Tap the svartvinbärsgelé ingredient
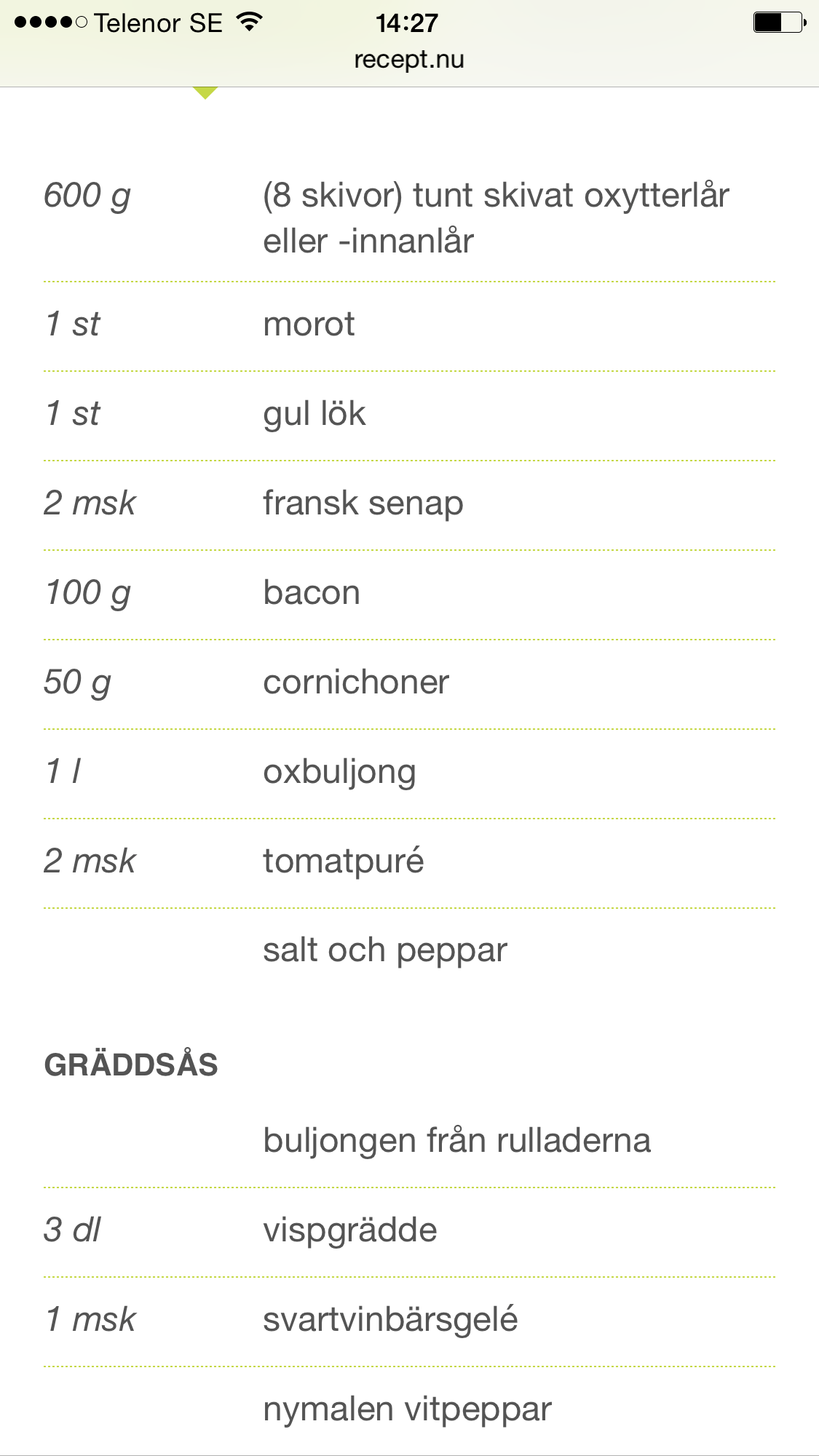 (x=390, y=1320)
